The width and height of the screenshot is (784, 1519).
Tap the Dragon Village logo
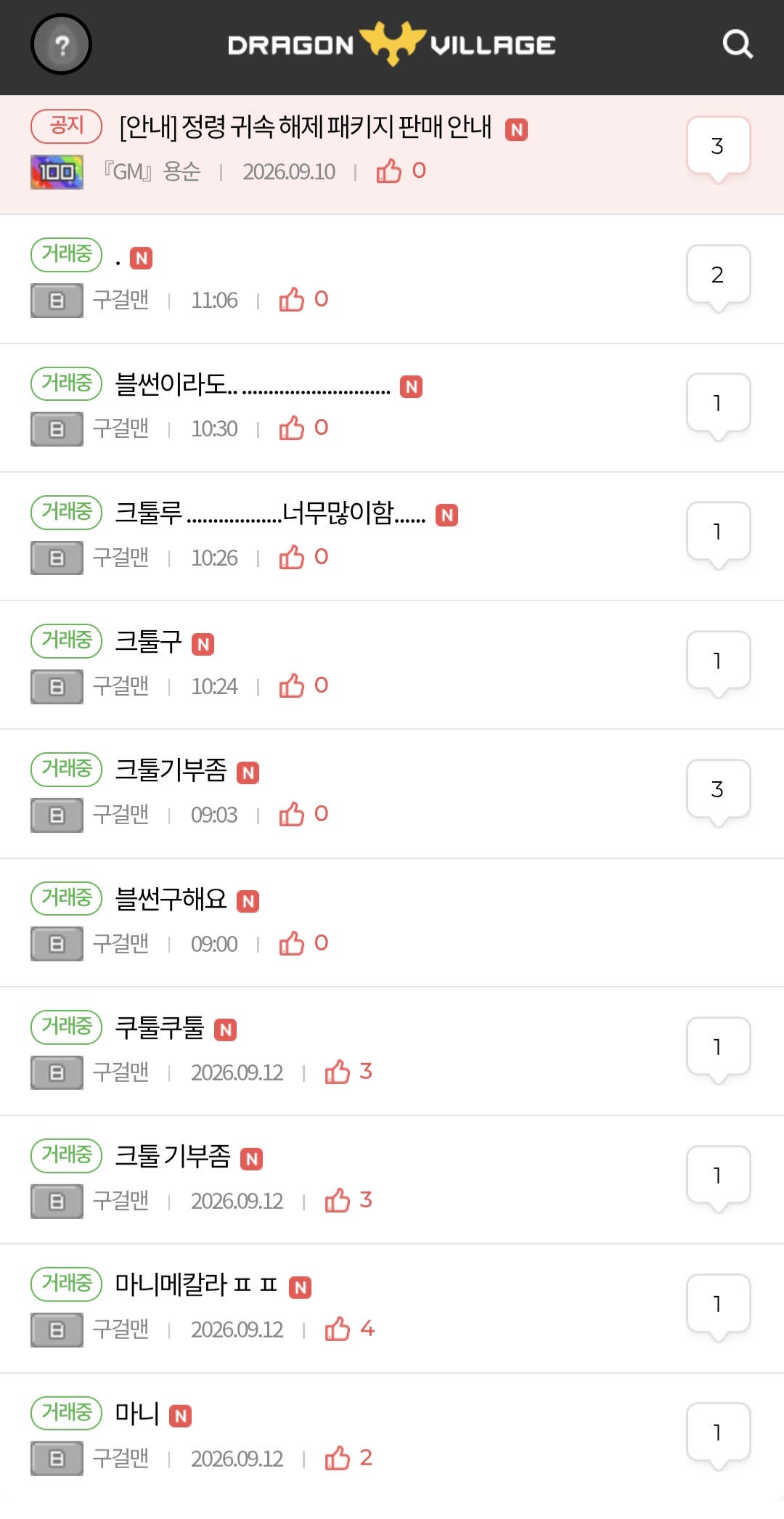[391, 44]
